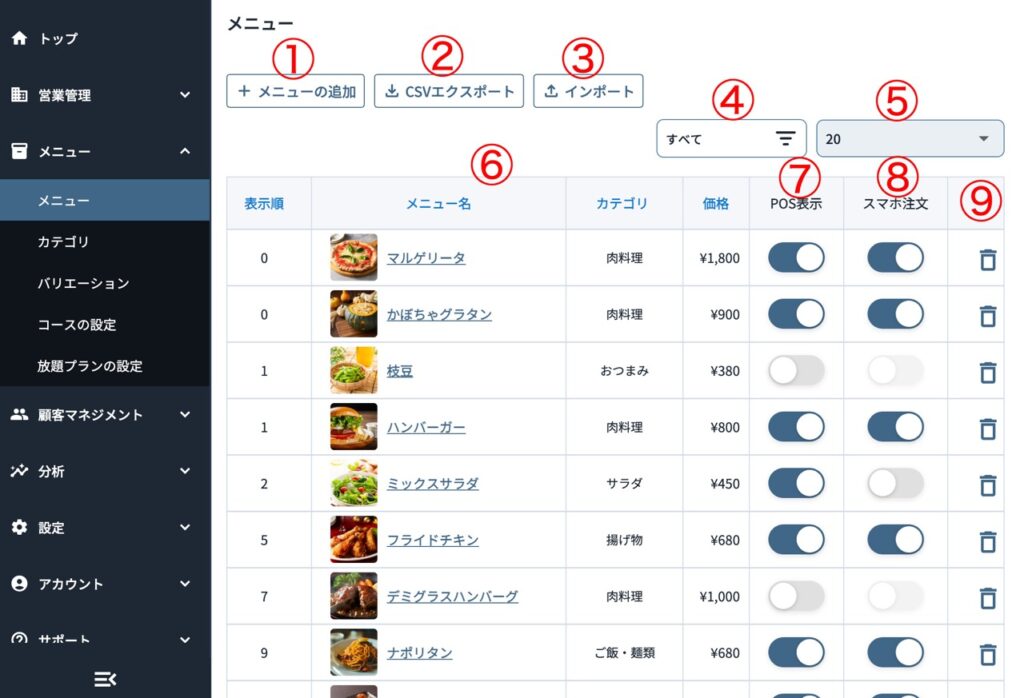This screenshot has width=1024, height=698.
Task: Expand the 20 items-per-page dropdown
Action: click(x=909, y=139)
